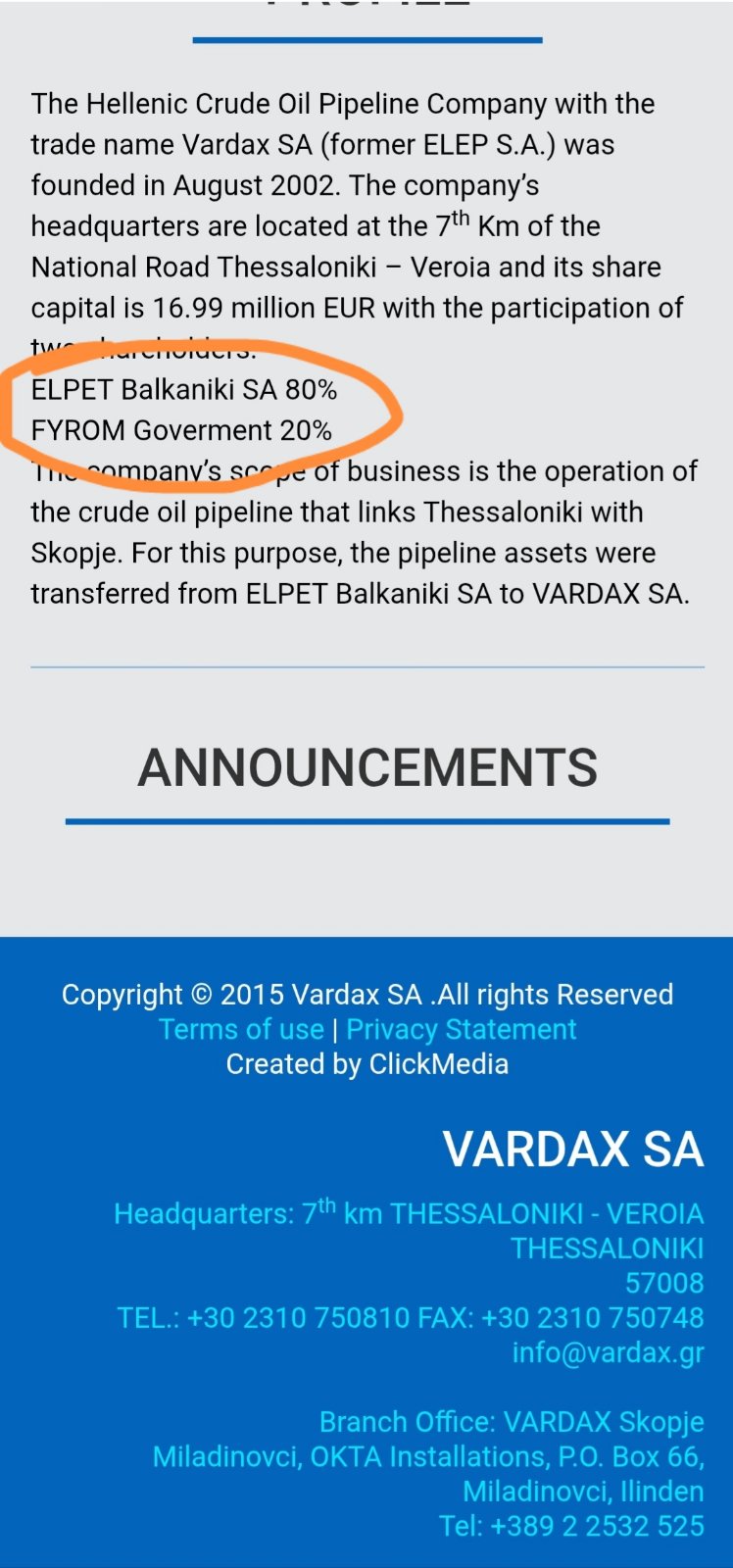The height and width of the screenshot is (1568, 733).
Task: Call the Skopje branch number +389 2 2532 525
Action: [596, 1526]
